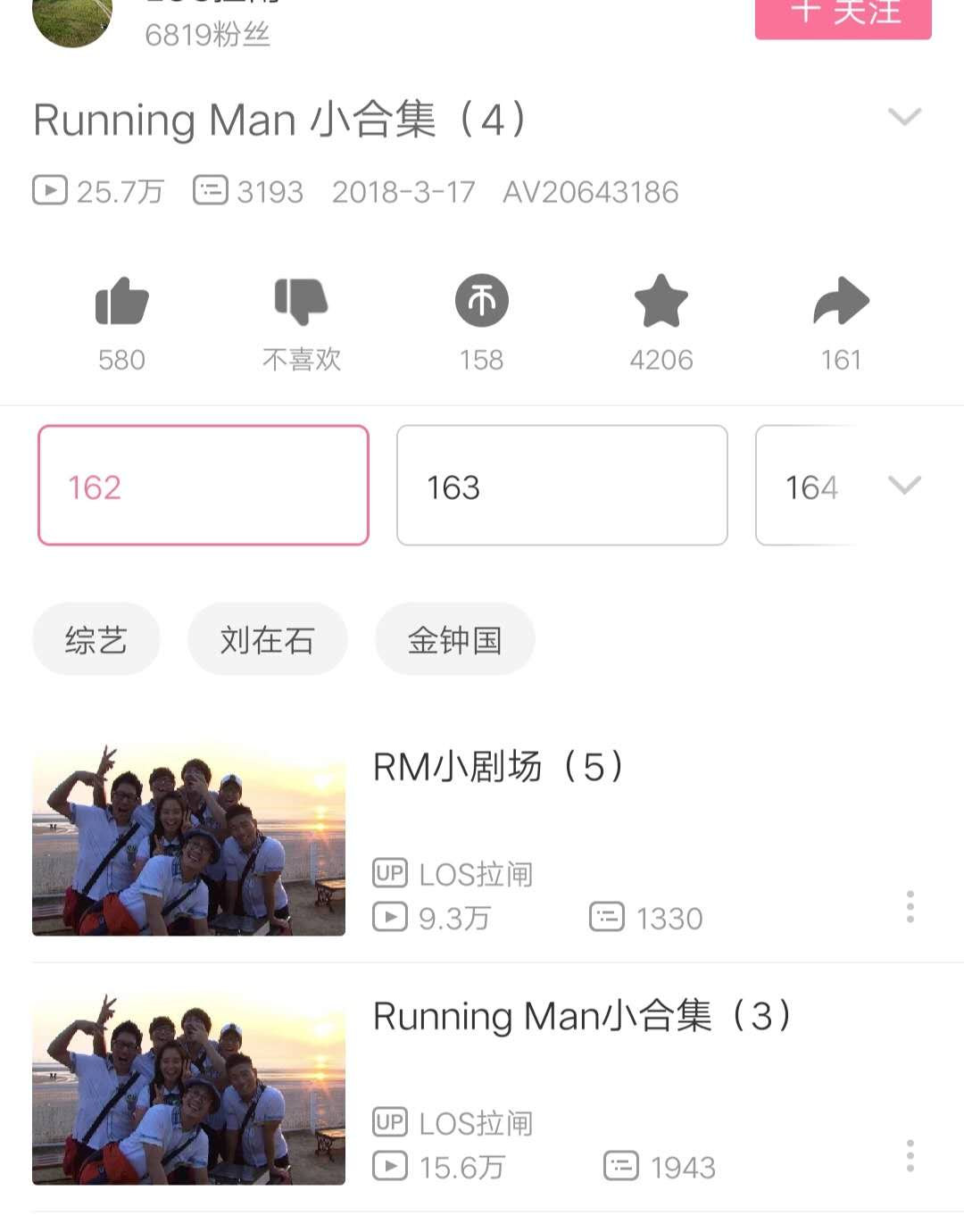
Task: Select episode part 162
Action: pos(204,486)
